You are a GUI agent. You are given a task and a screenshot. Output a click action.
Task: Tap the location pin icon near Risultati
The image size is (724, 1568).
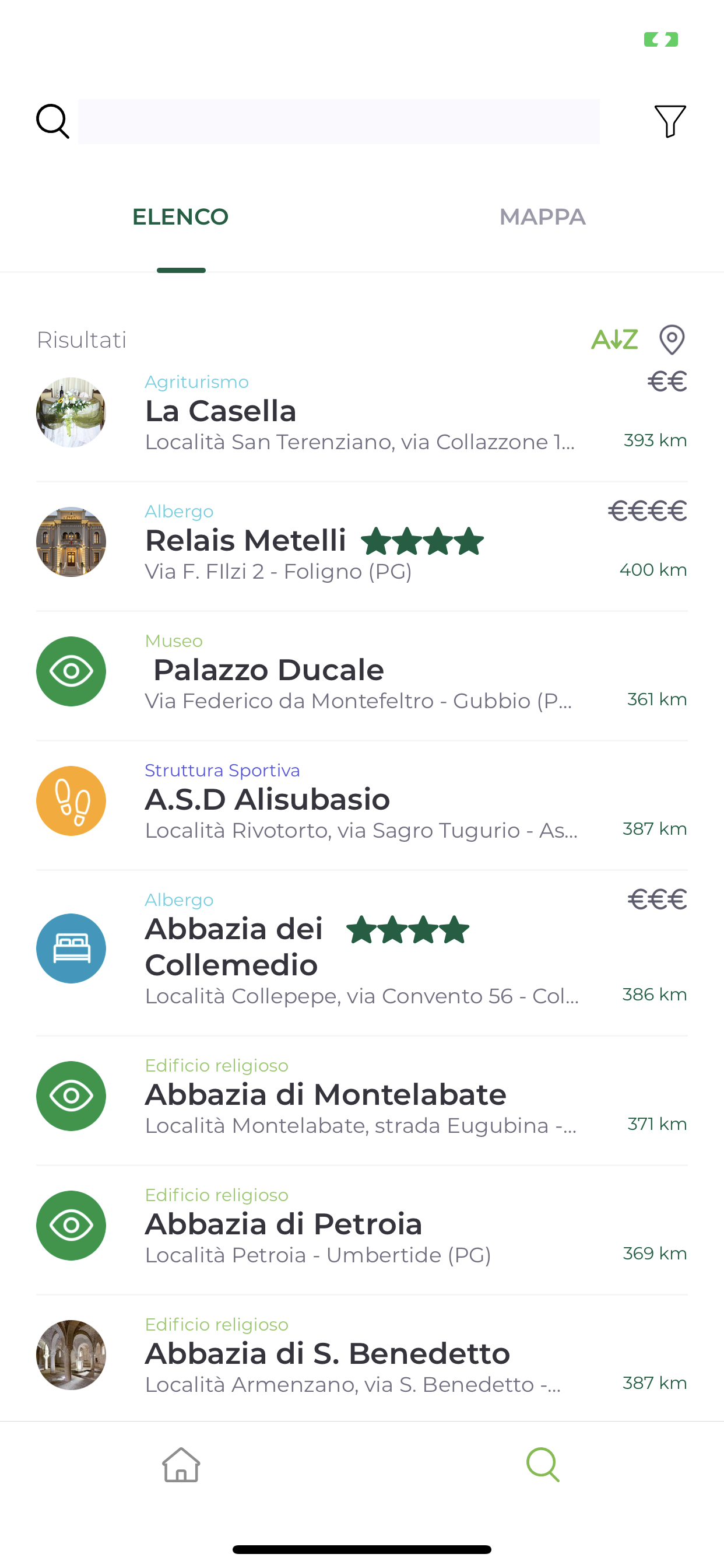tap(671, 339)
